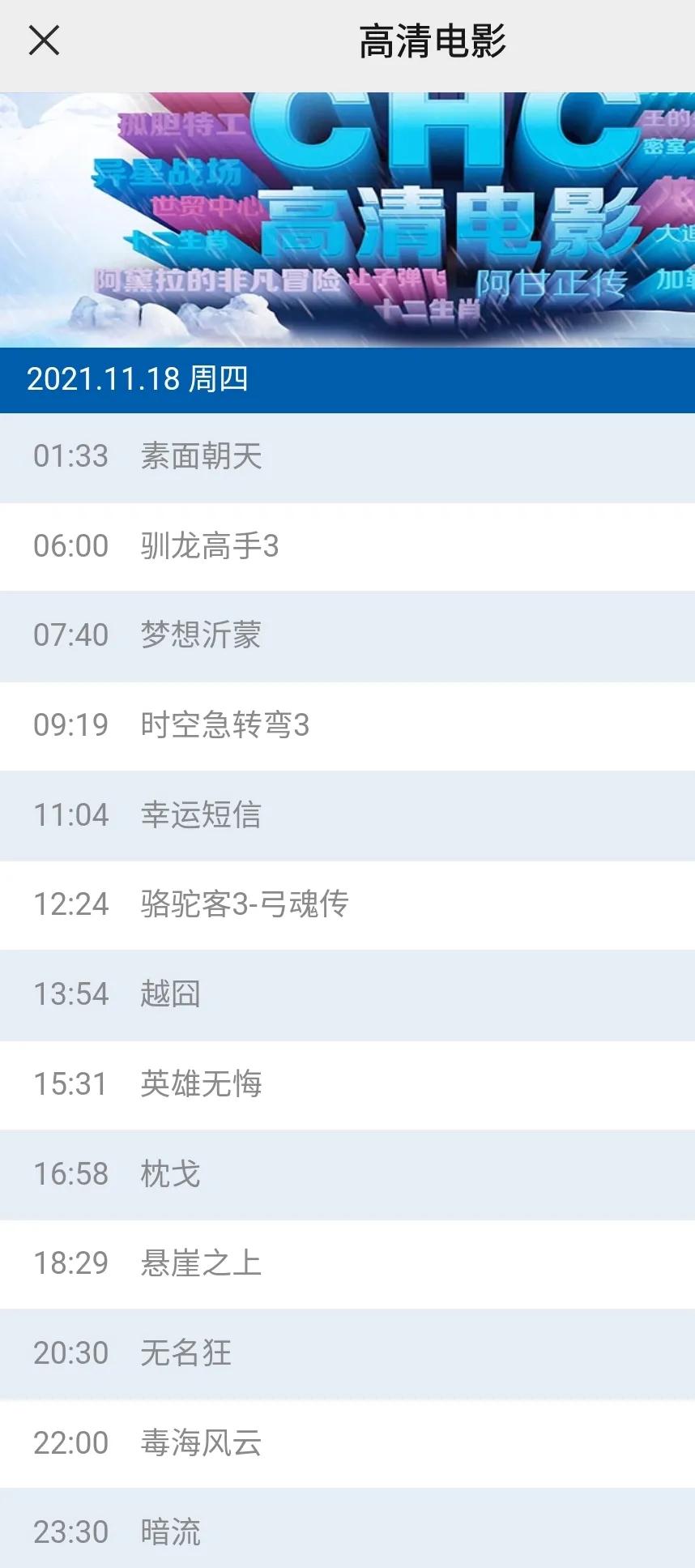This screenshot has width=695, height=1568.
Task: Click the time label 22:00
Action: click(70, 1442)
